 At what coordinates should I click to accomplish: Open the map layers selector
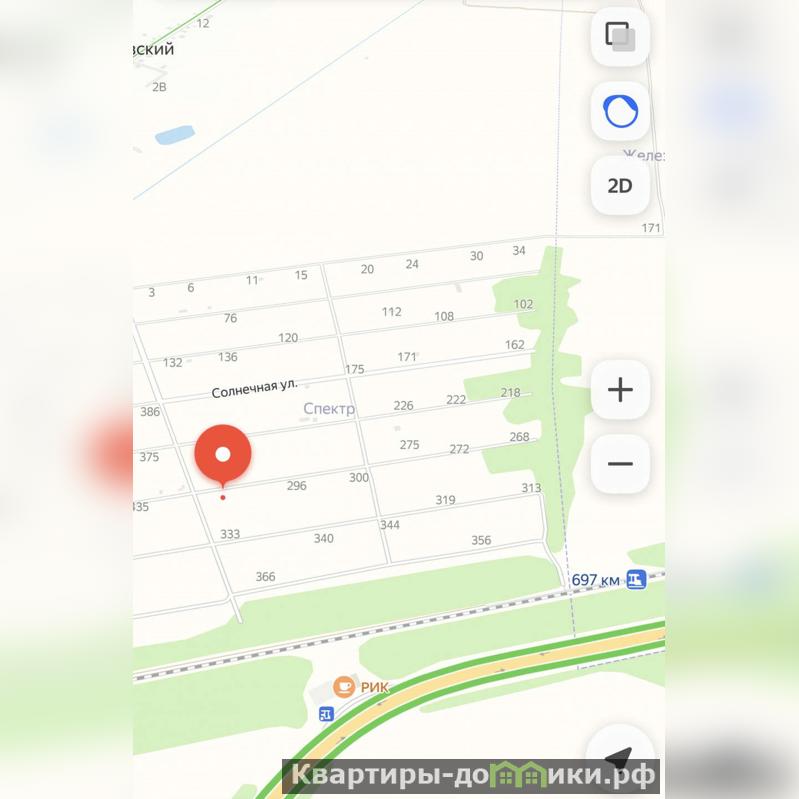[x=620, y=37]
